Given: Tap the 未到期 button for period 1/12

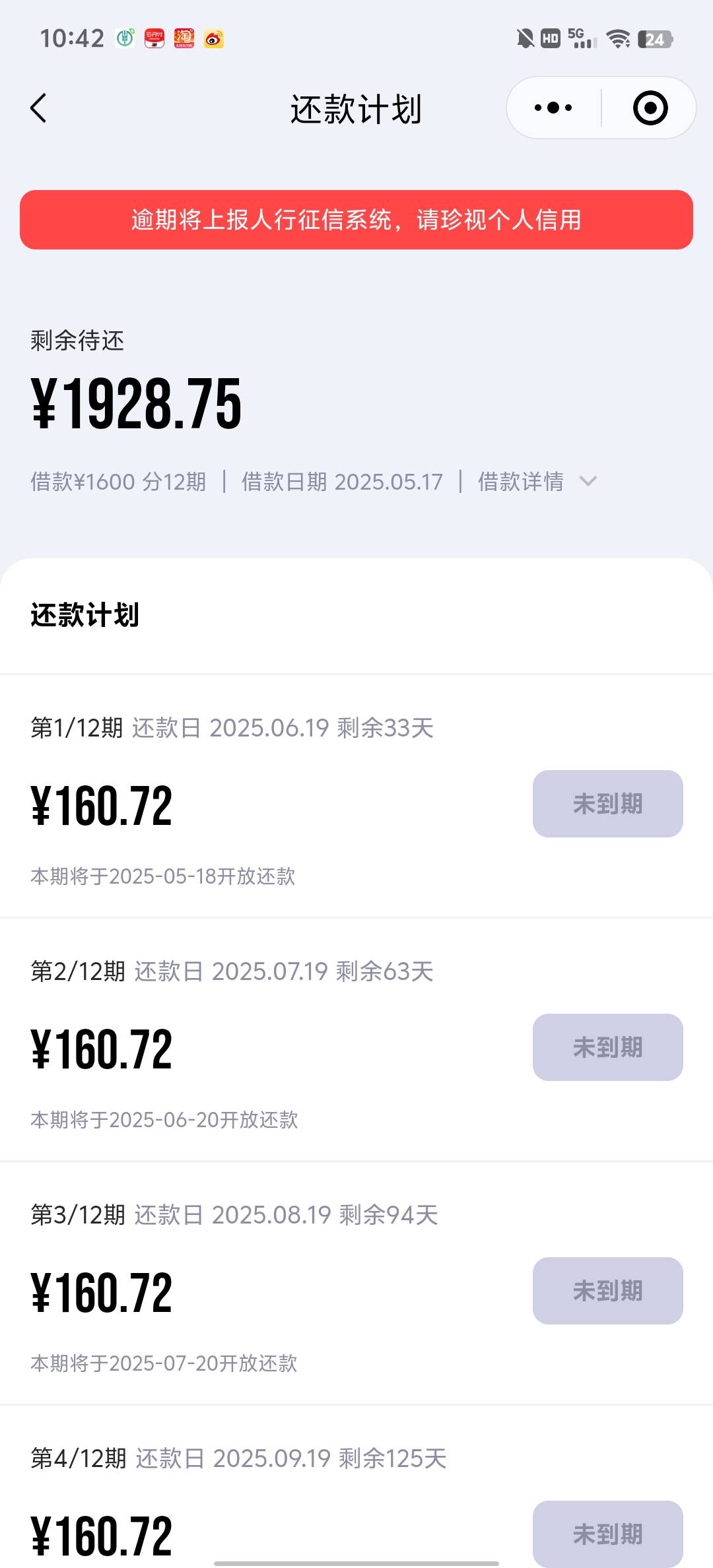Looking at the screenshot, I should [608, 804].
